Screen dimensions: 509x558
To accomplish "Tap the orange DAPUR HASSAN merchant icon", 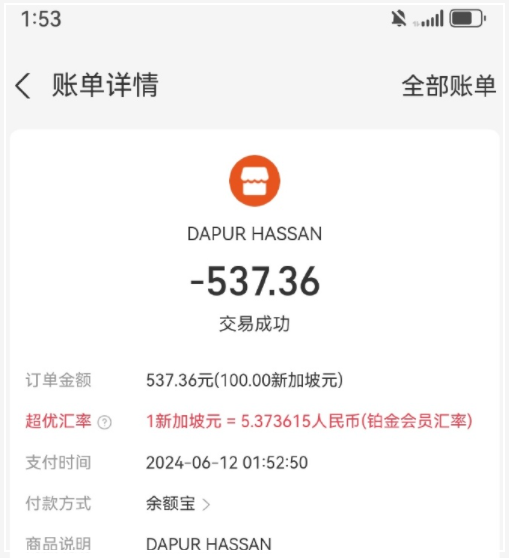I will [254, 180].
